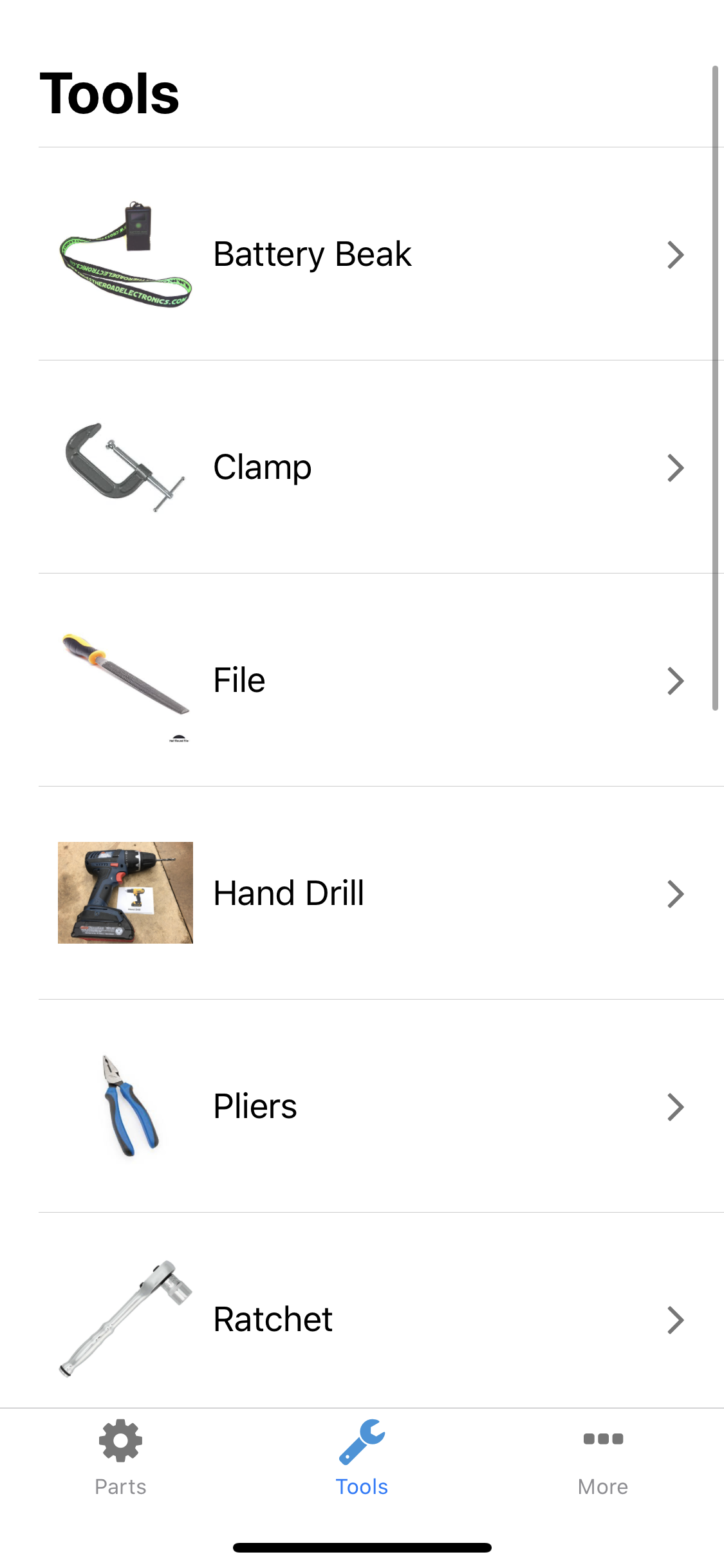Select the Tools tab
Viewport: 724px width, 1568px height.
click(x=362, y=1458)
